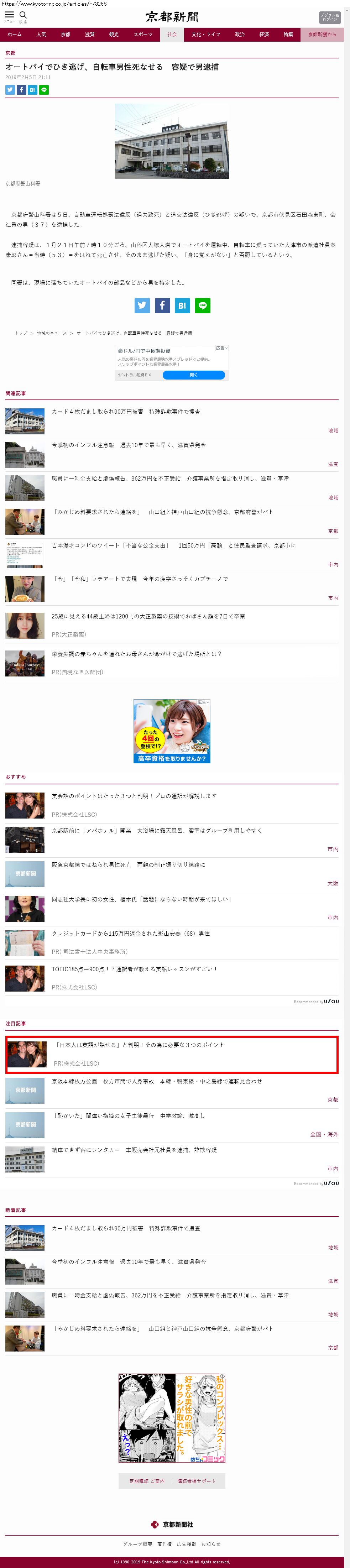Open 「日本人は英語が話せる」と判明 PR article
Viewport: 350px width, 1568px height.
coord(139,1045)
